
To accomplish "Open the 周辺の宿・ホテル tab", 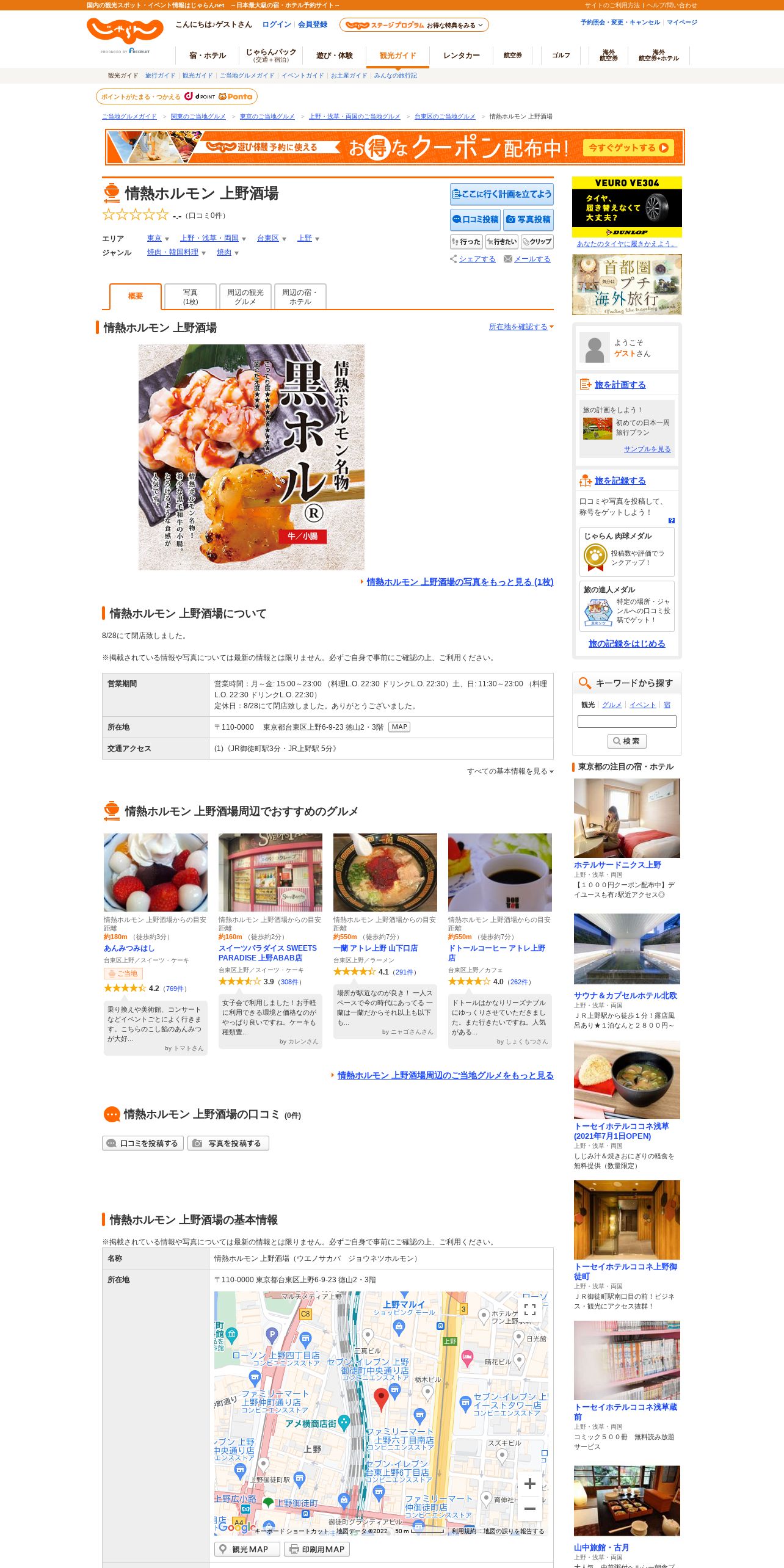I will 300,297.
